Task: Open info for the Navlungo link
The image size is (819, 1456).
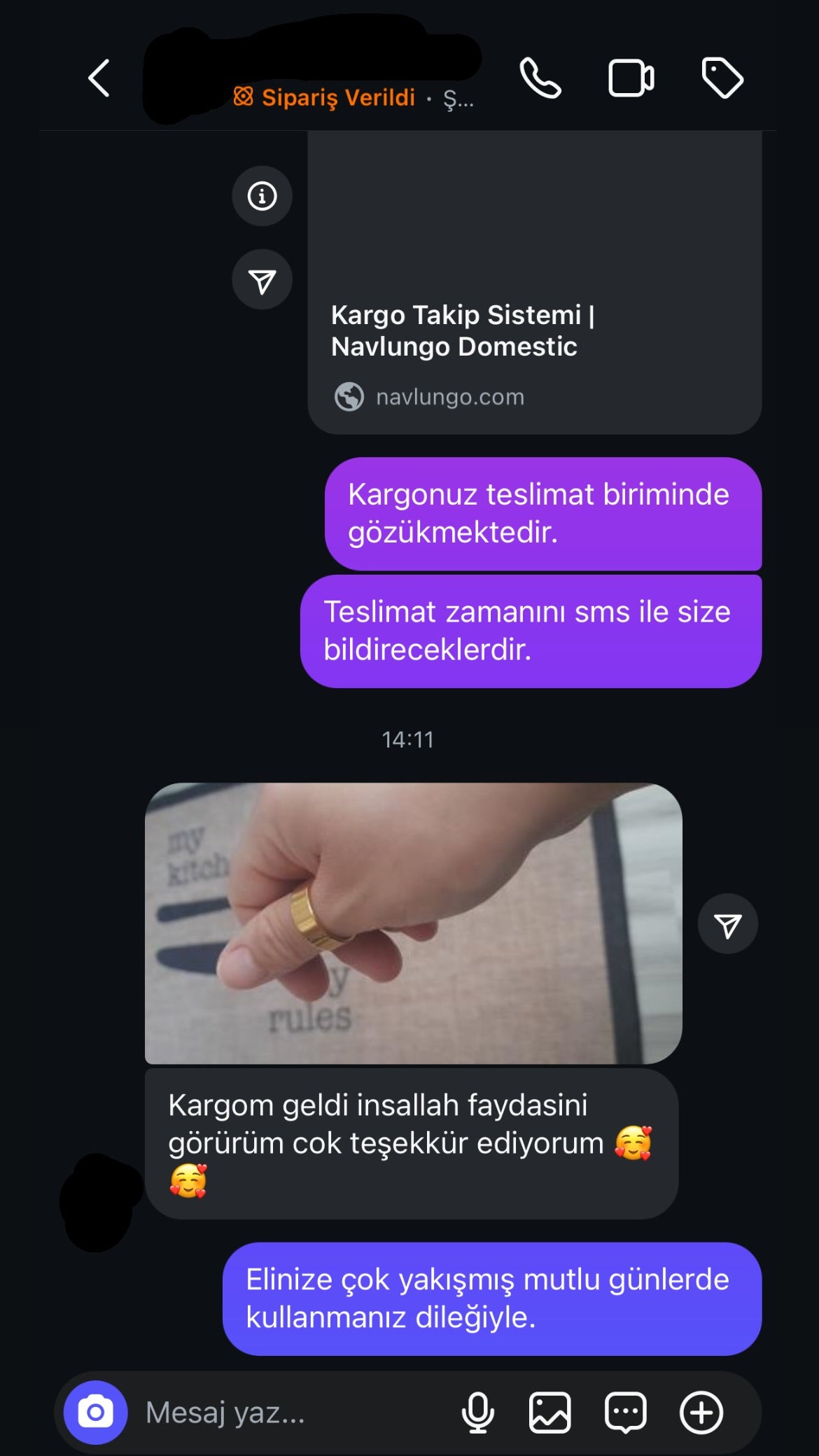Action: point(262,196)
